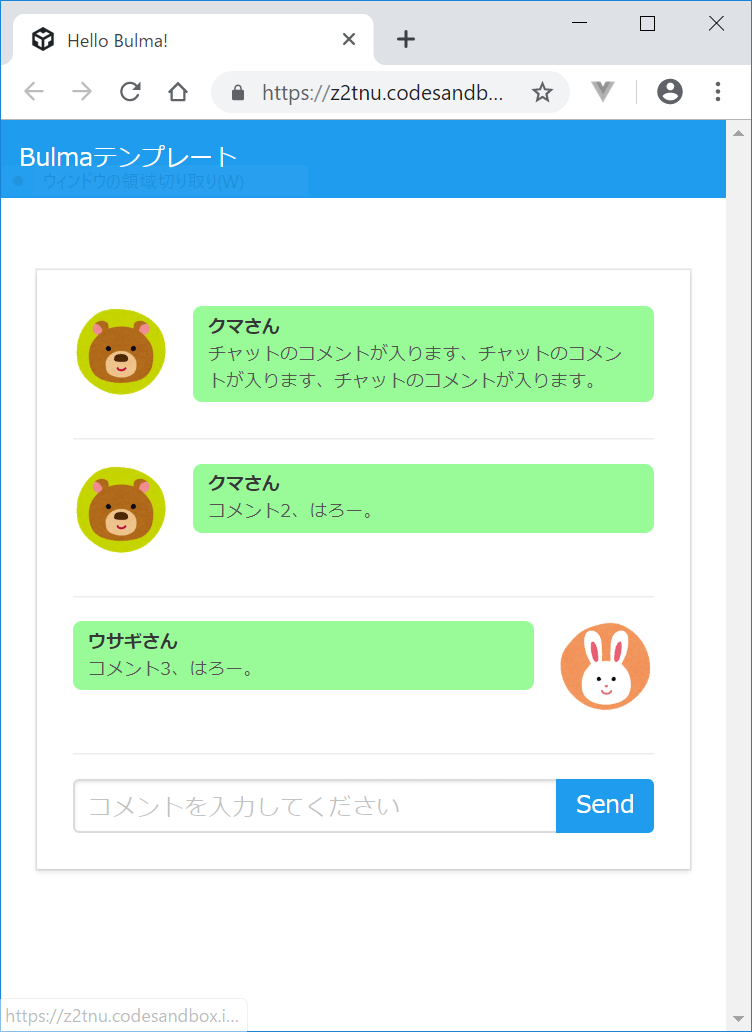Open the user profile icon
The width and height of the screenshot is (752, 1032).
(x=670, y=92)
